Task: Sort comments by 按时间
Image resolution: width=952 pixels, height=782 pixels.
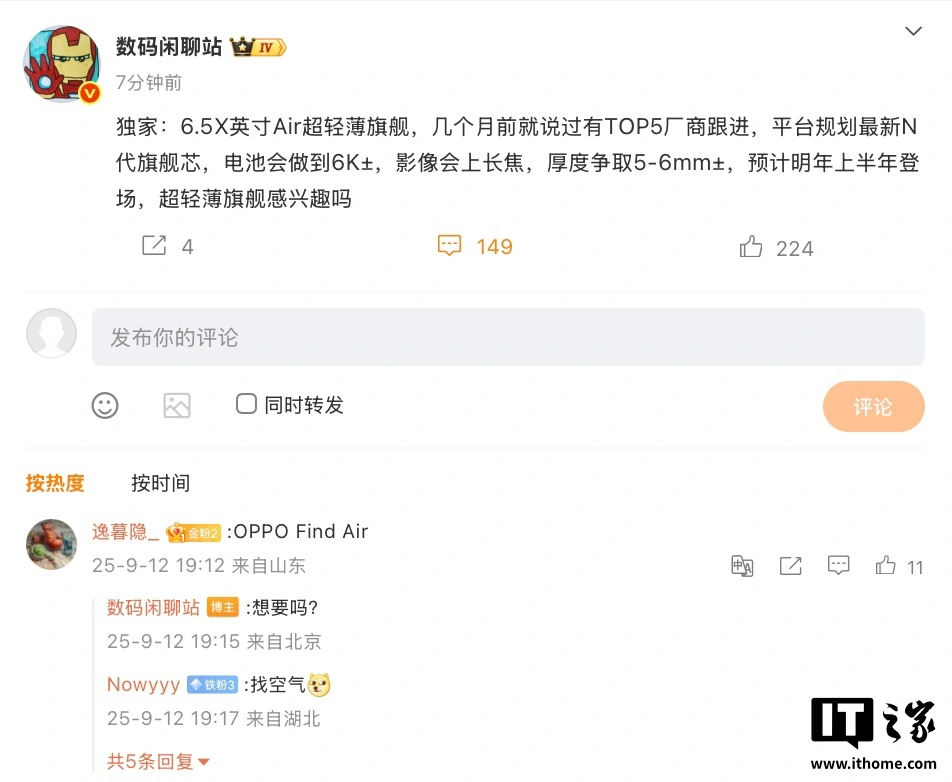Action: pyautogui.click(x=160, y=483)
